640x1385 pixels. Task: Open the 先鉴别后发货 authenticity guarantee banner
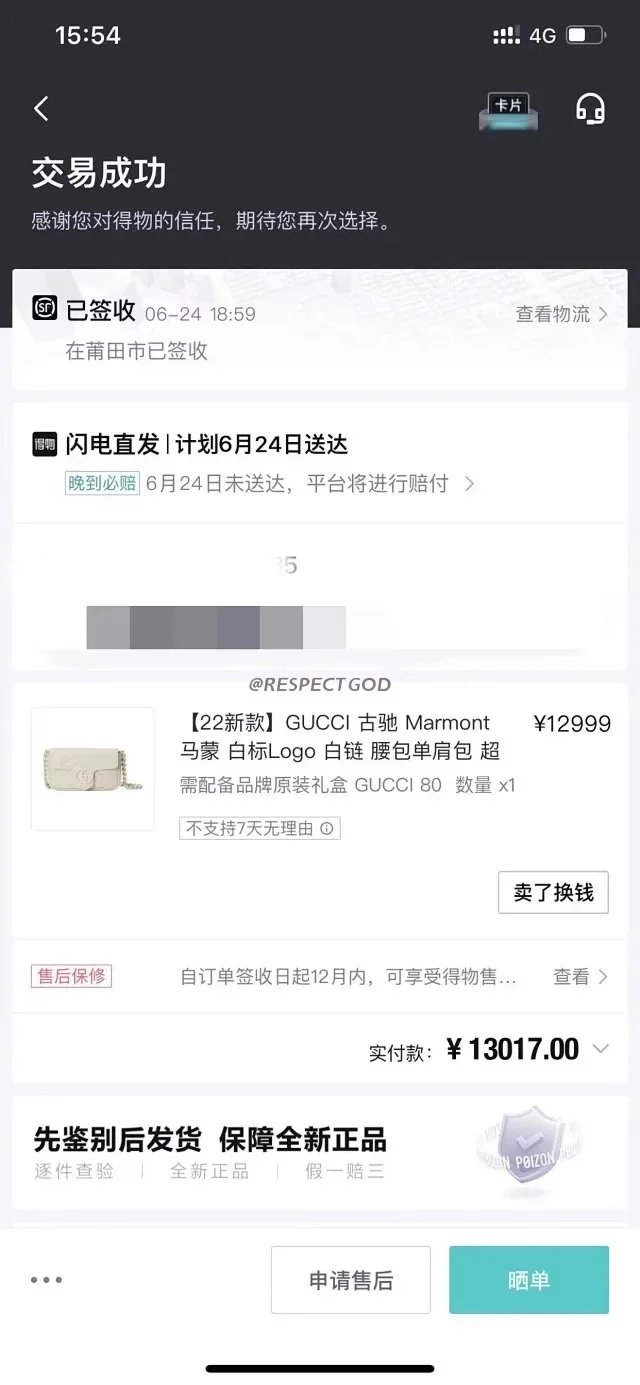pyautogui.click(x=320, y=1153)
